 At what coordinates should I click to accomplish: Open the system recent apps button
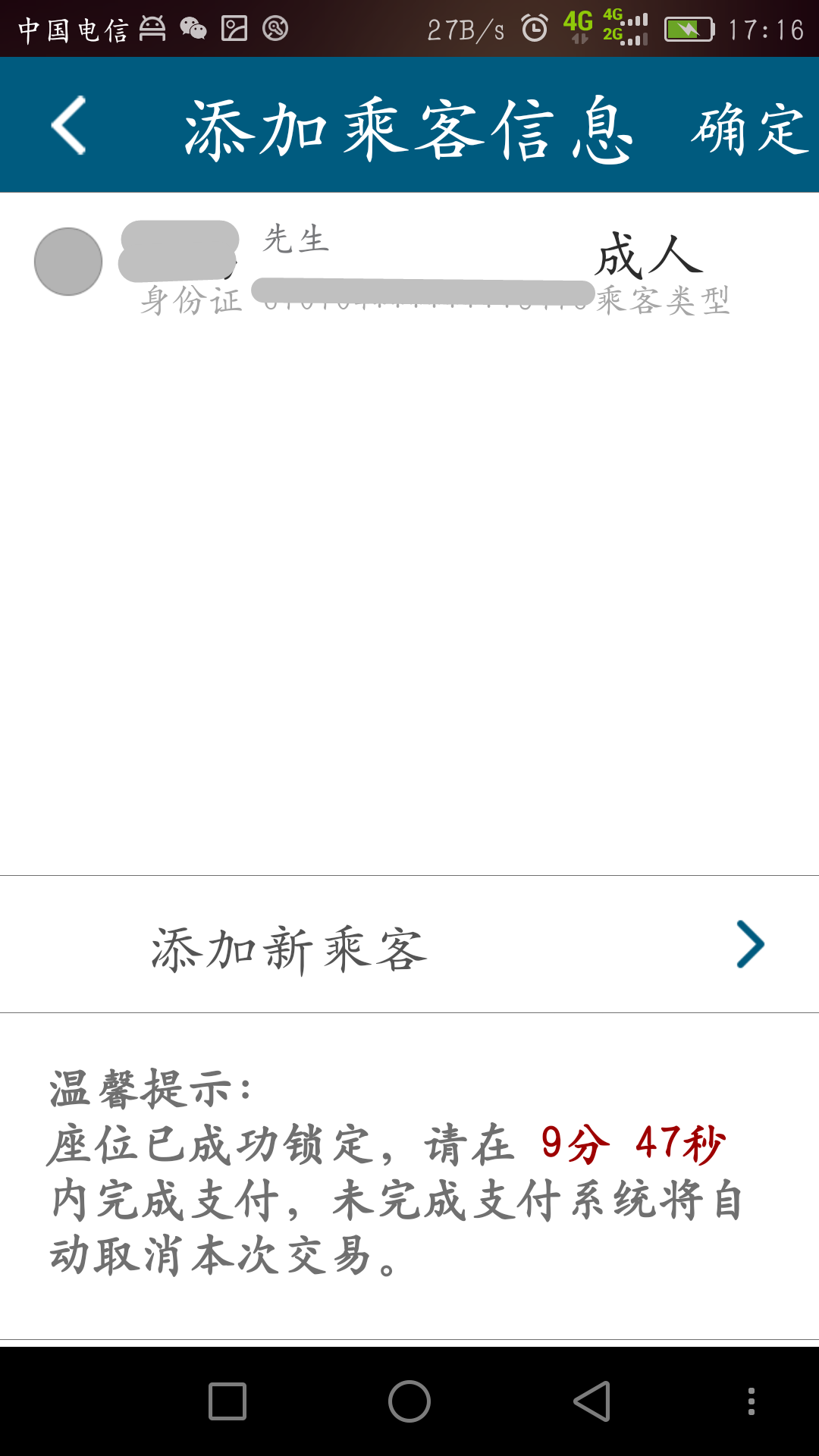(227, 1401)
